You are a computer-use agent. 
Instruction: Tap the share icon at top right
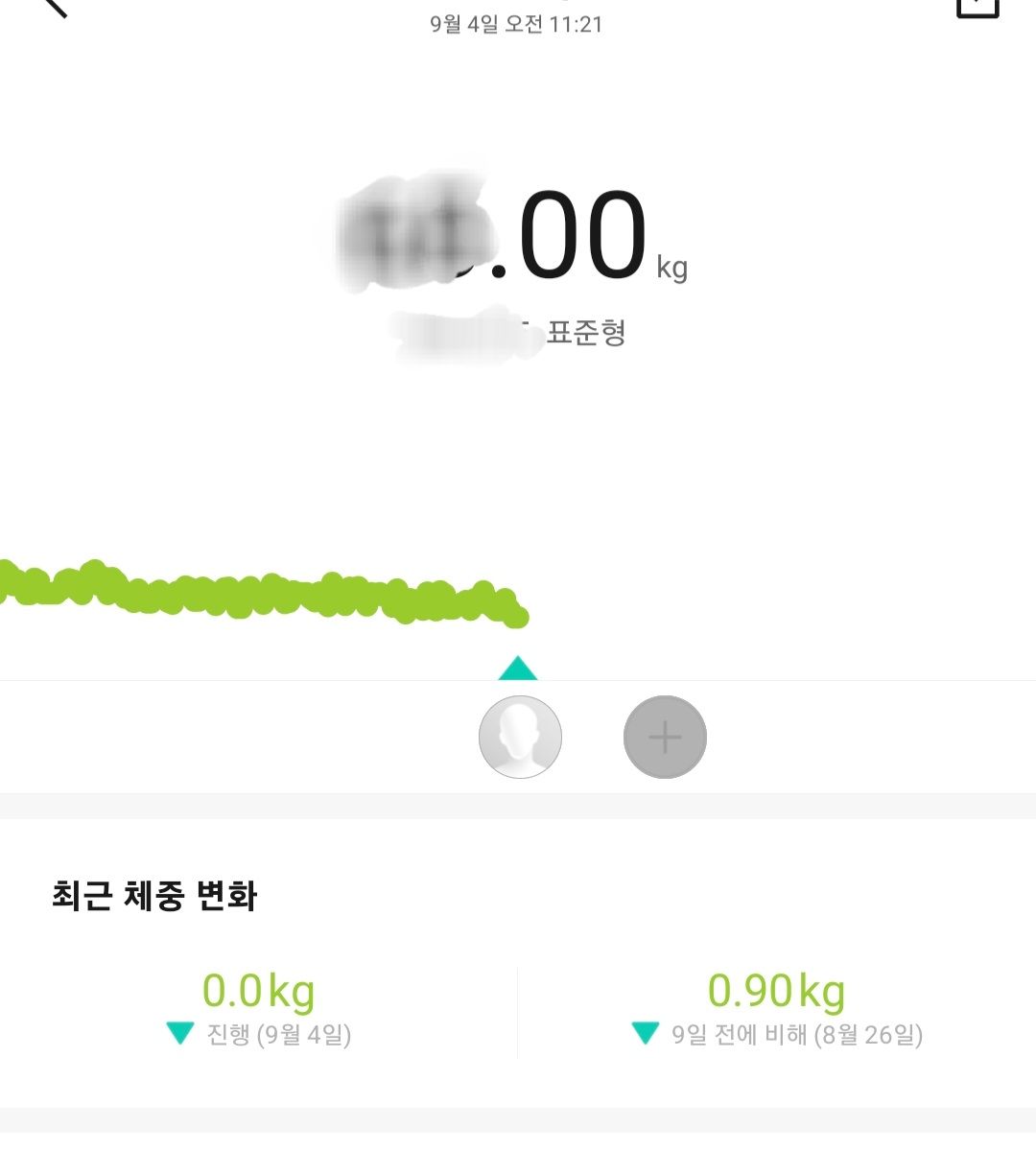[x=977, y=7]
